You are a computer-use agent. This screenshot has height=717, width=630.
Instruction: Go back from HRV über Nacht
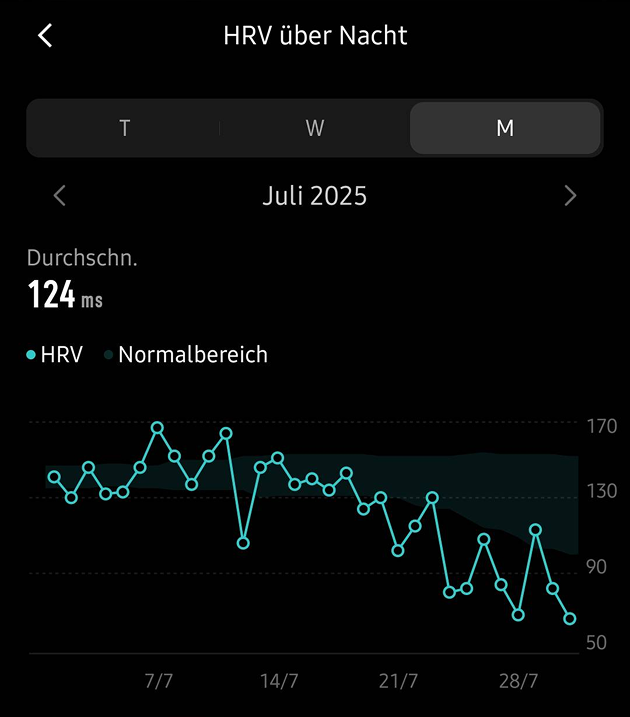[x=45, y=36]
